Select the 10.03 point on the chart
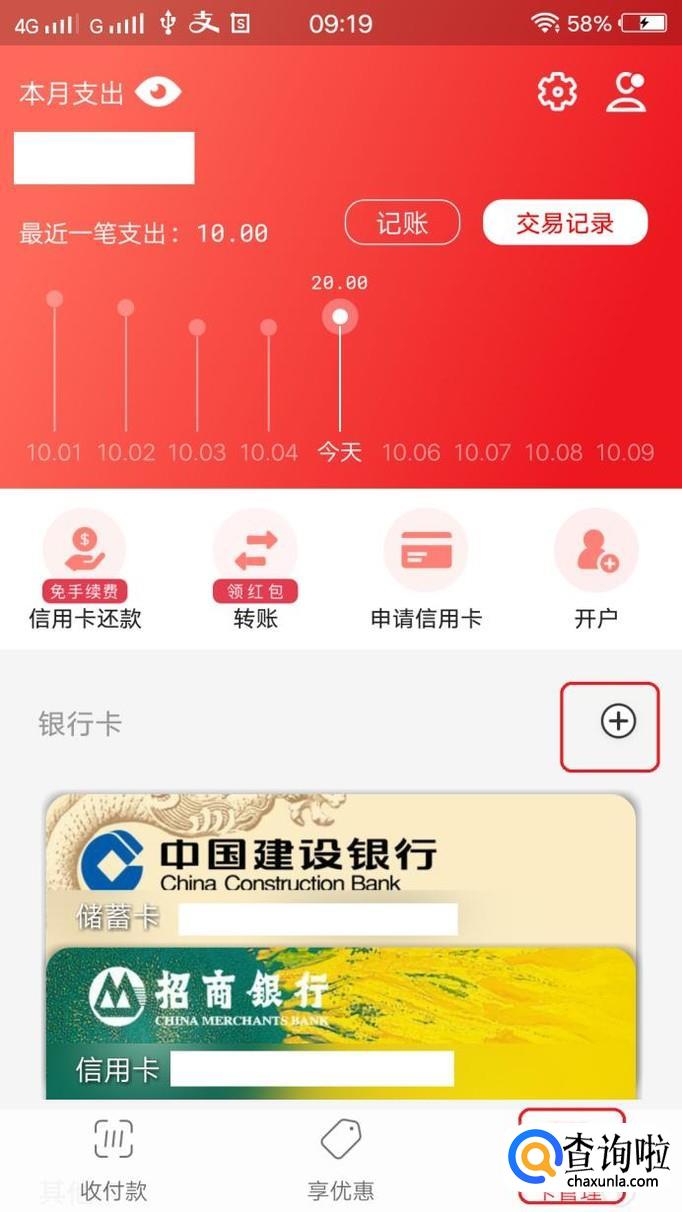This screenshot has height=1212, width=682. pyautogui.click(x=197, y=327)
